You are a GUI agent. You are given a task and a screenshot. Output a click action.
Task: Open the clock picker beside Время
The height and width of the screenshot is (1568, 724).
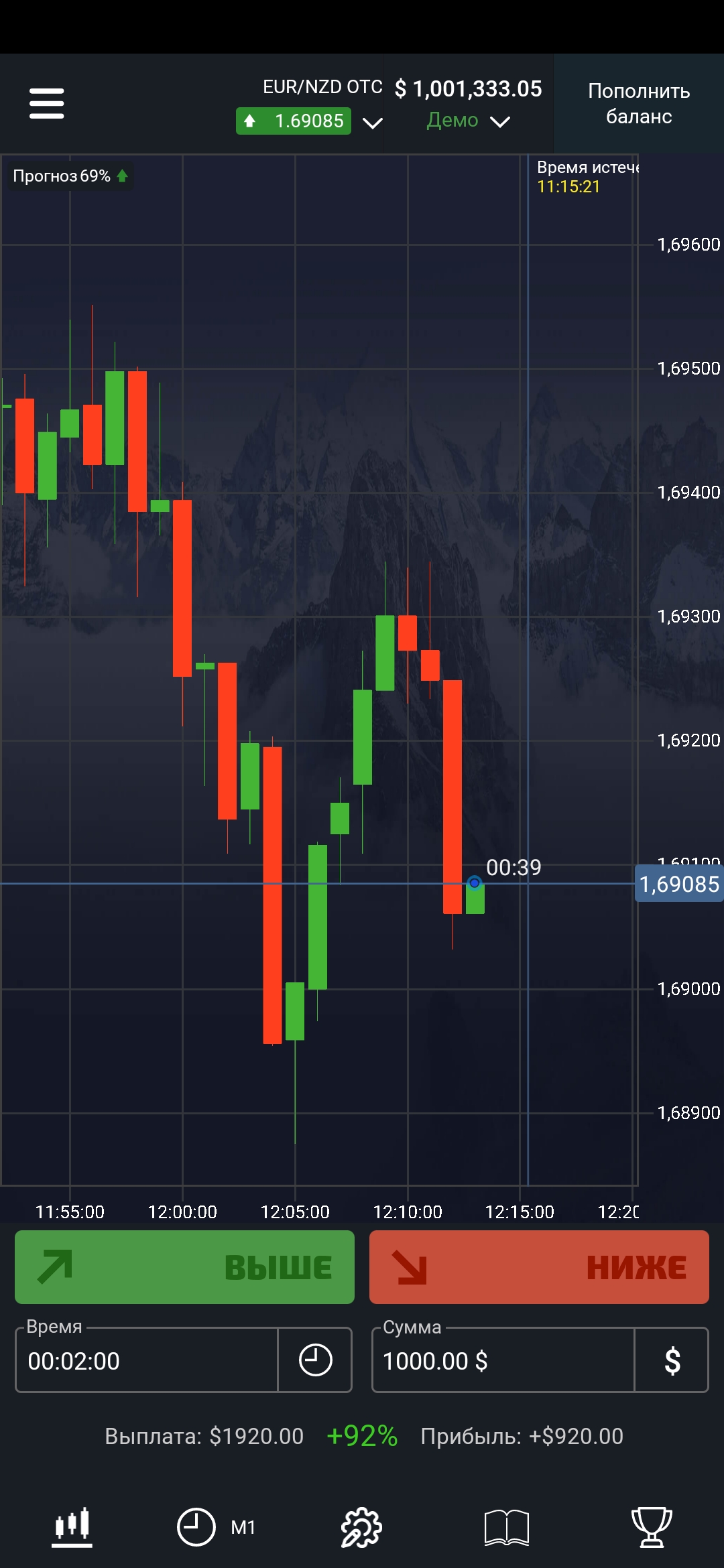tap(315, 1360)
